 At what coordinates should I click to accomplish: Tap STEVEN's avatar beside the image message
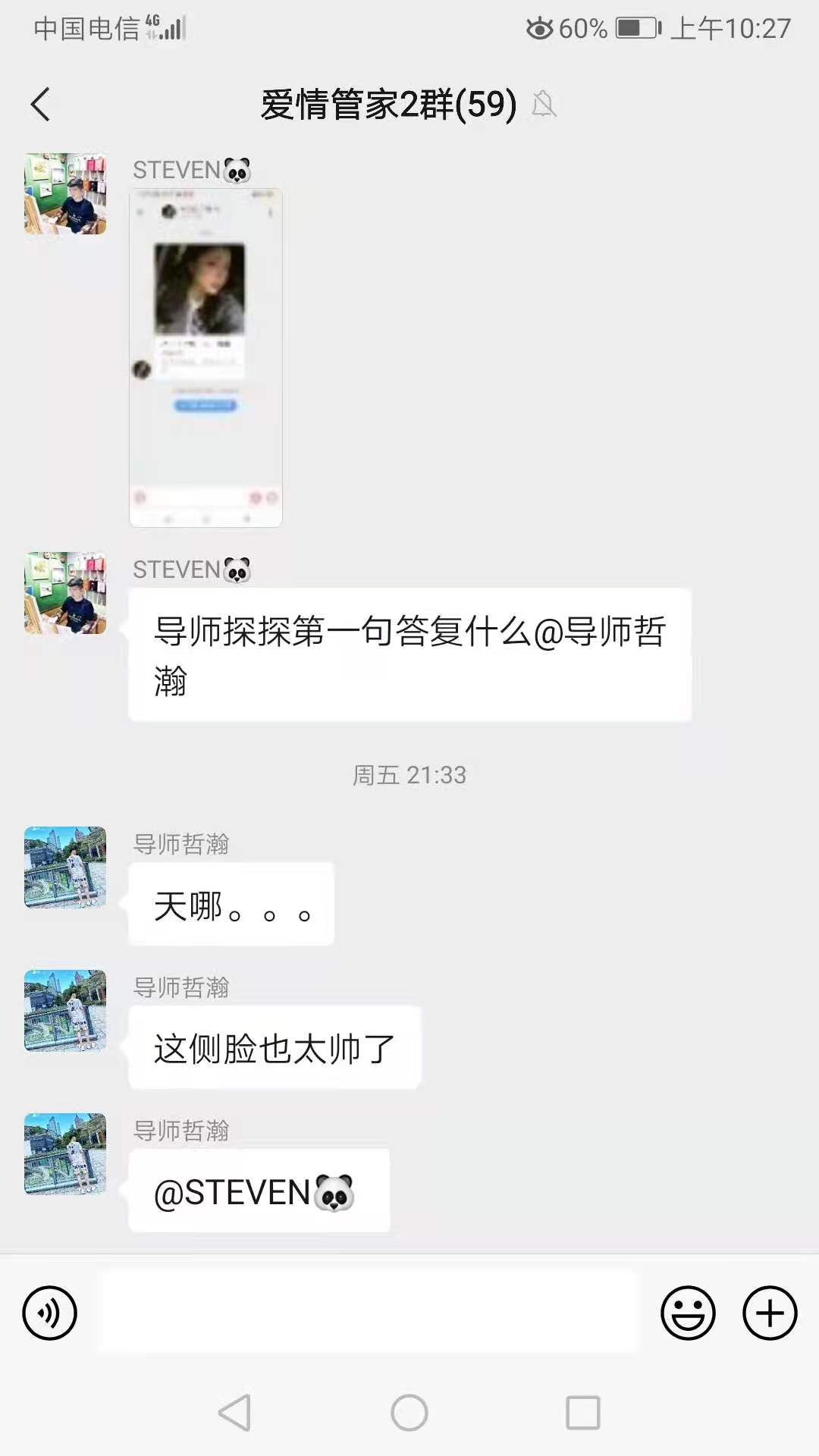click(65, 194)
